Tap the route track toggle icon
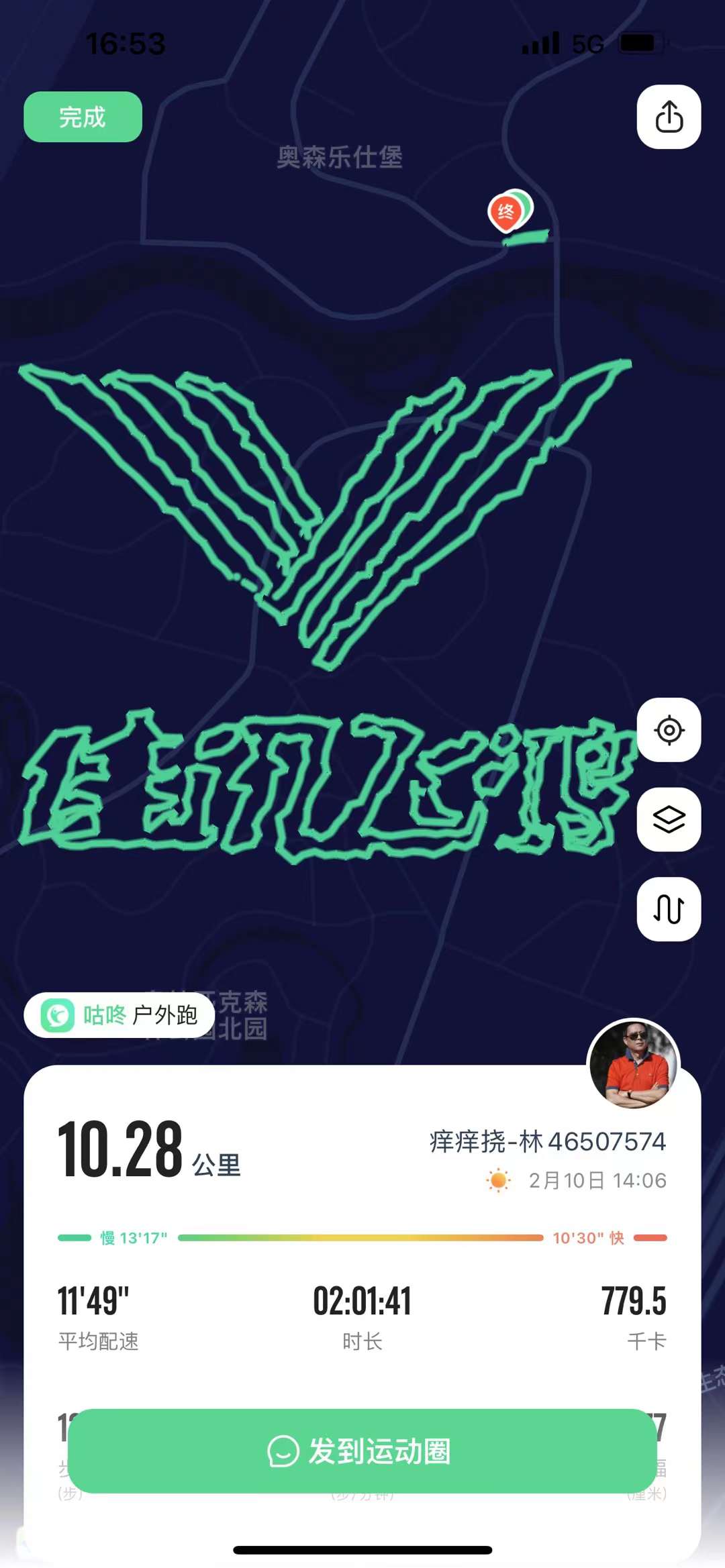725x1568 pixels. pyautogui.click(x=669, y=909)
